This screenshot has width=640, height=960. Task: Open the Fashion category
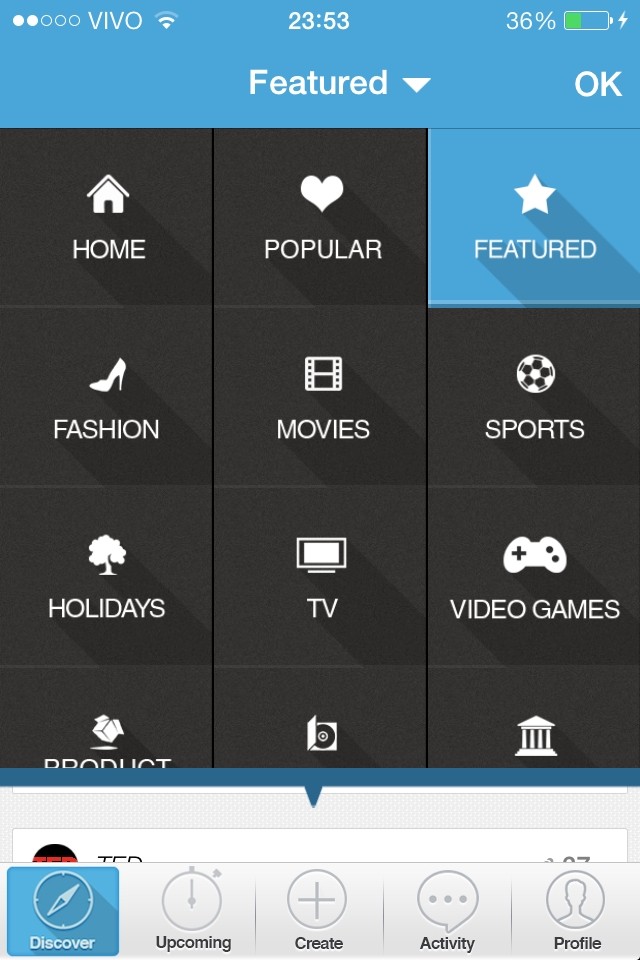tap(107, 398)
